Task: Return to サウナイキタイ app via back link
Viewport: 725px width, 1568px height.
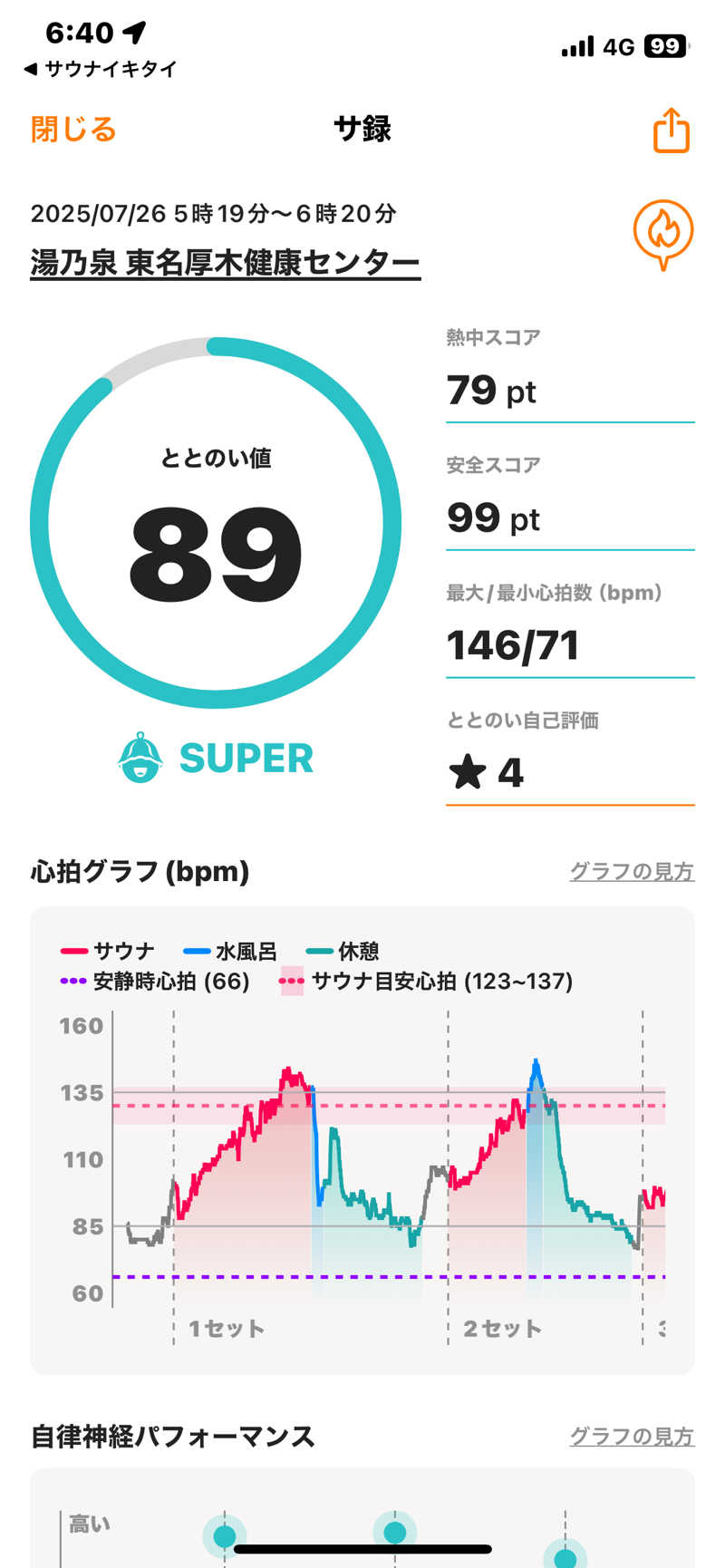Action: [100, 69]
